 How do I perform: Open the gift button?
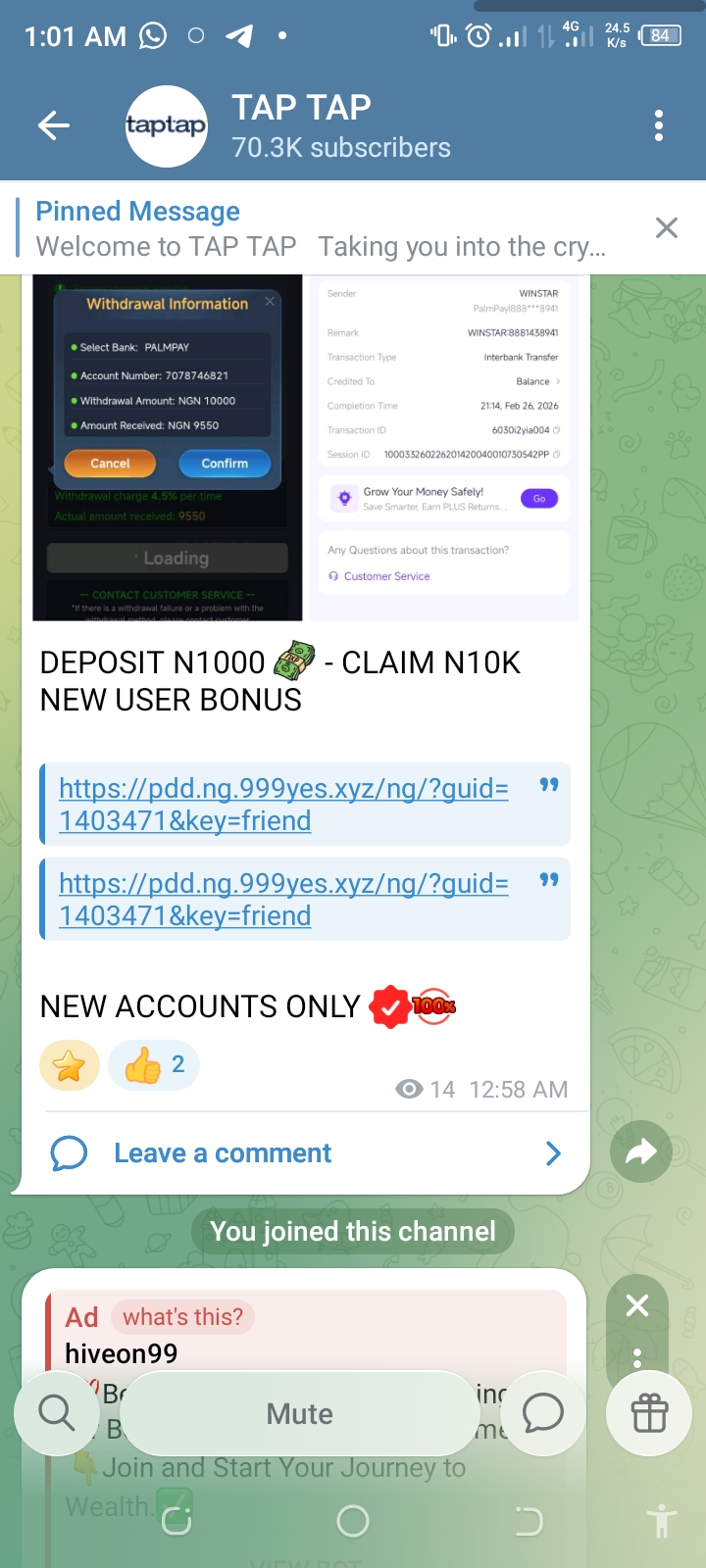[649, 1413]
